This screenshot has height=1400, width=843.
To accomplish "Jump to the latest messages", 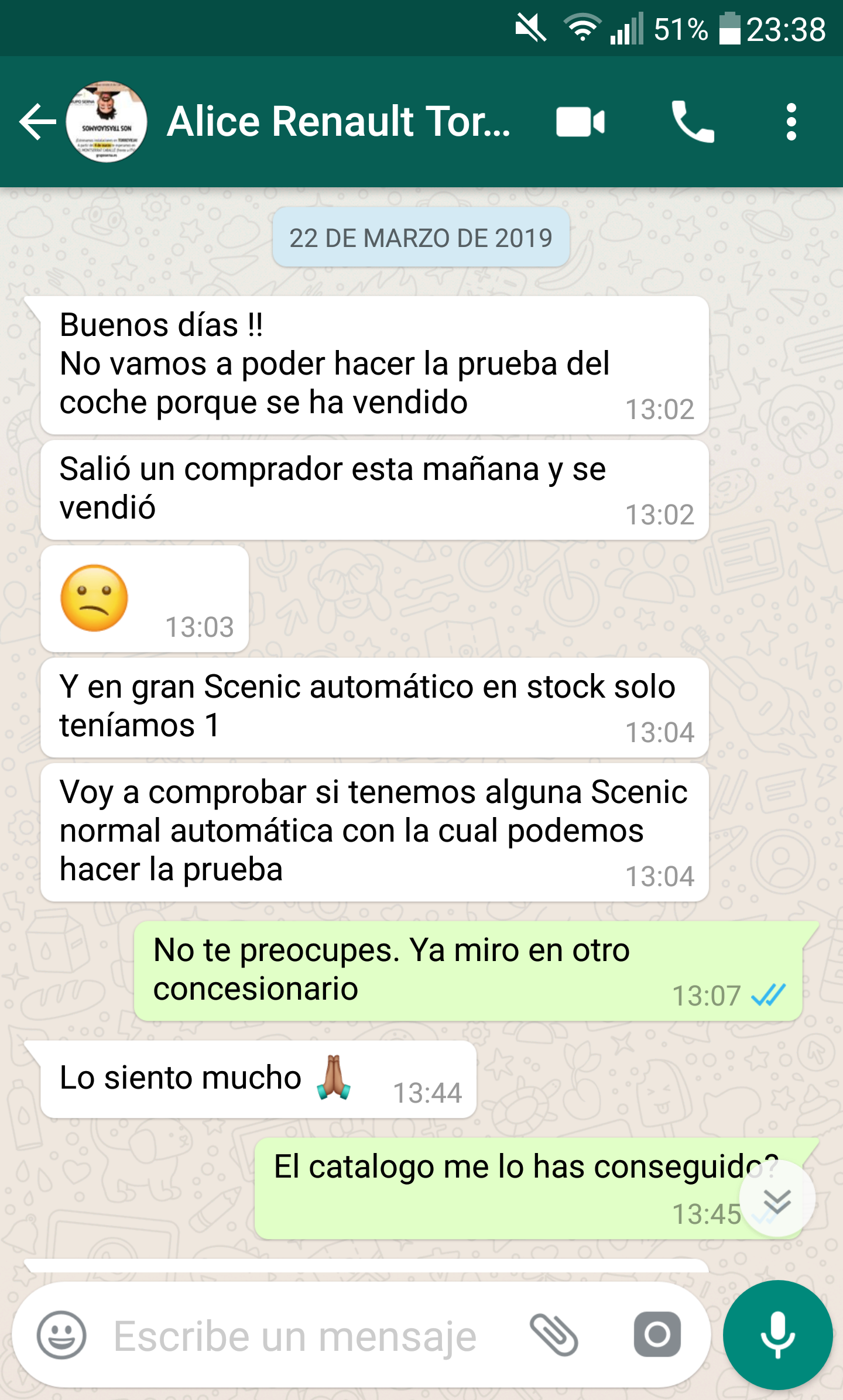I will click(777, 1199).
